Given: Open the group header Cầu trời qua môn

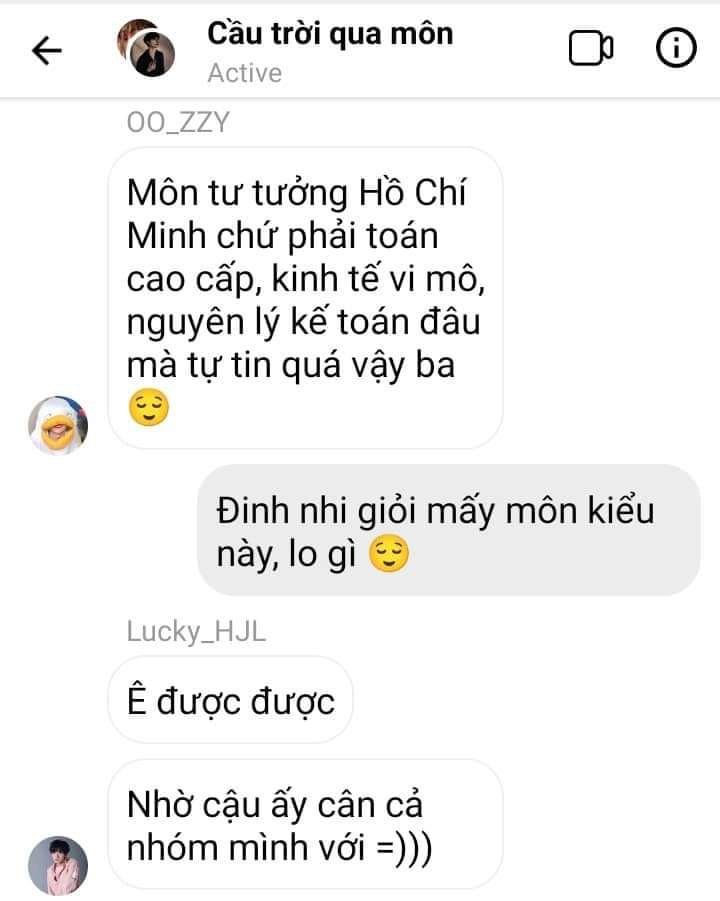Looking at the screenshot, I should [x=329, y=34].
